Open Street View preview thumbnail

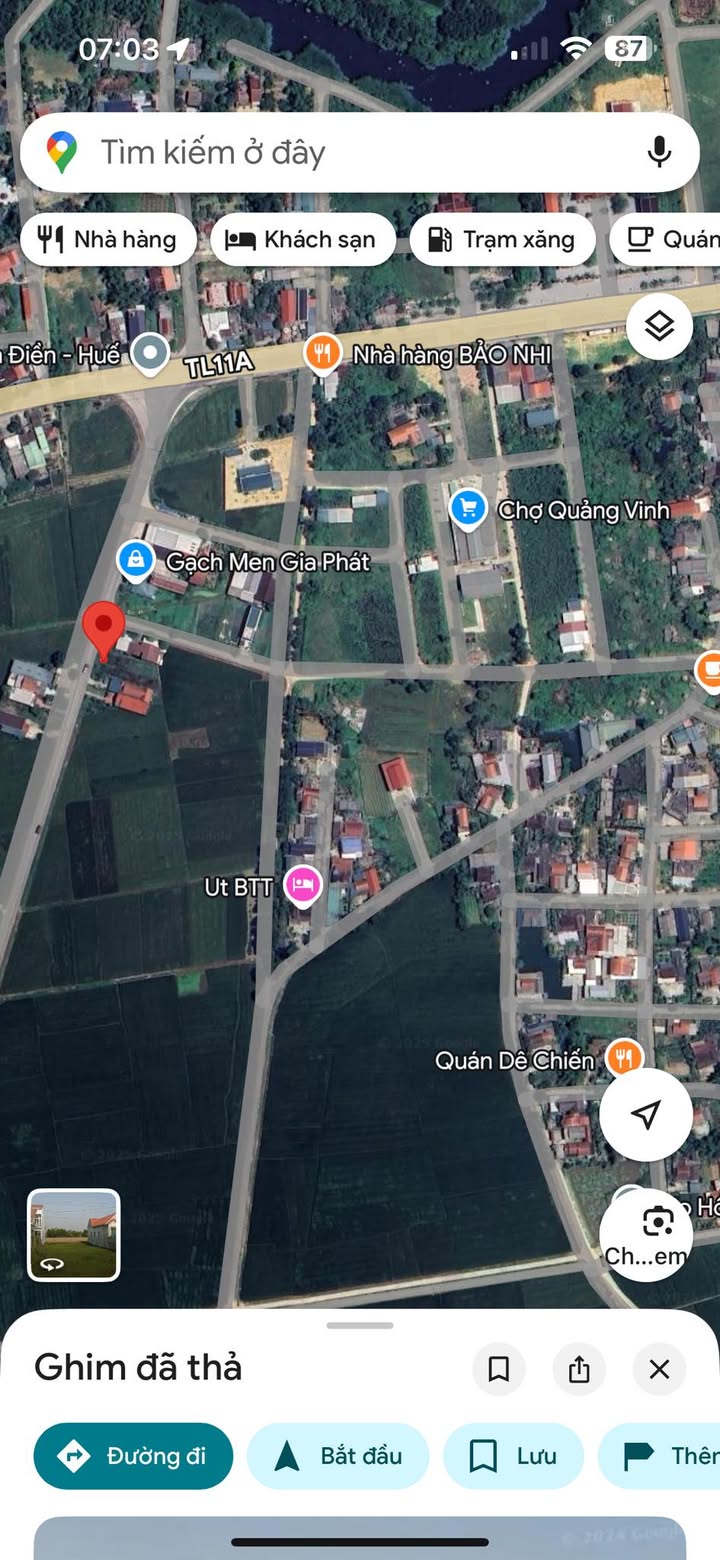pos(73,1234)
